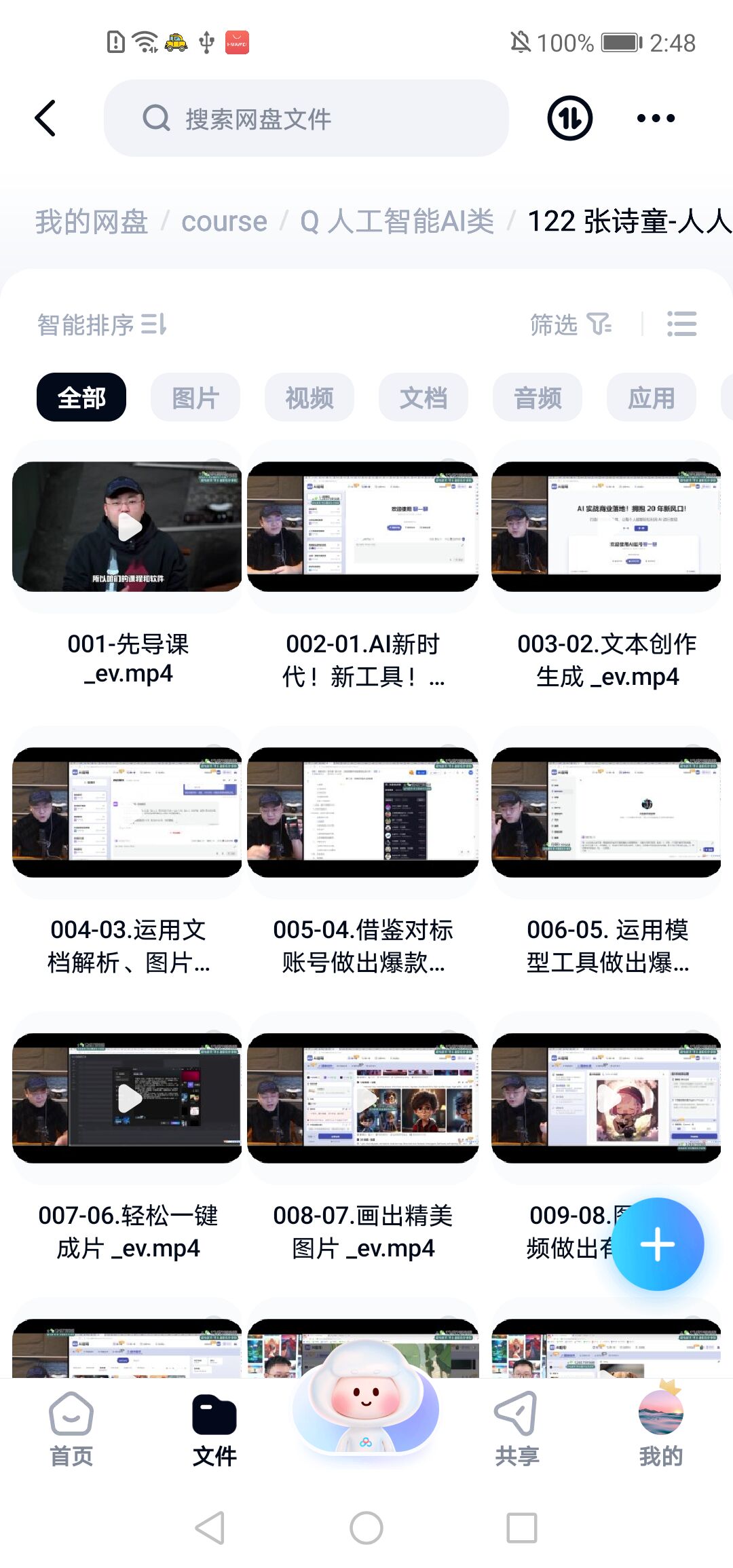Switch to list view layout

pos(681,324)
